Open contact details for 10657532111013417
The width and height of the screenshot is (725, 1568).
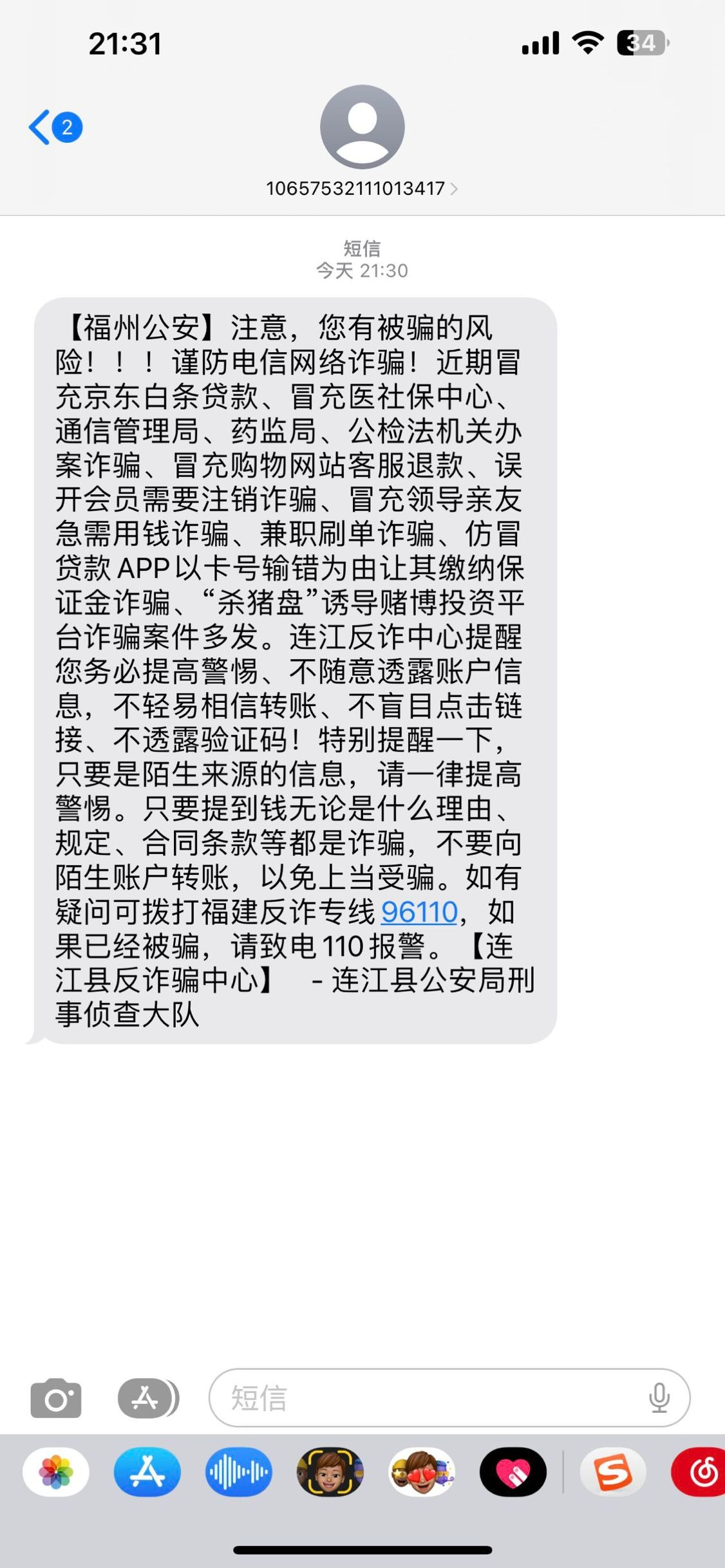click(362, 188)
